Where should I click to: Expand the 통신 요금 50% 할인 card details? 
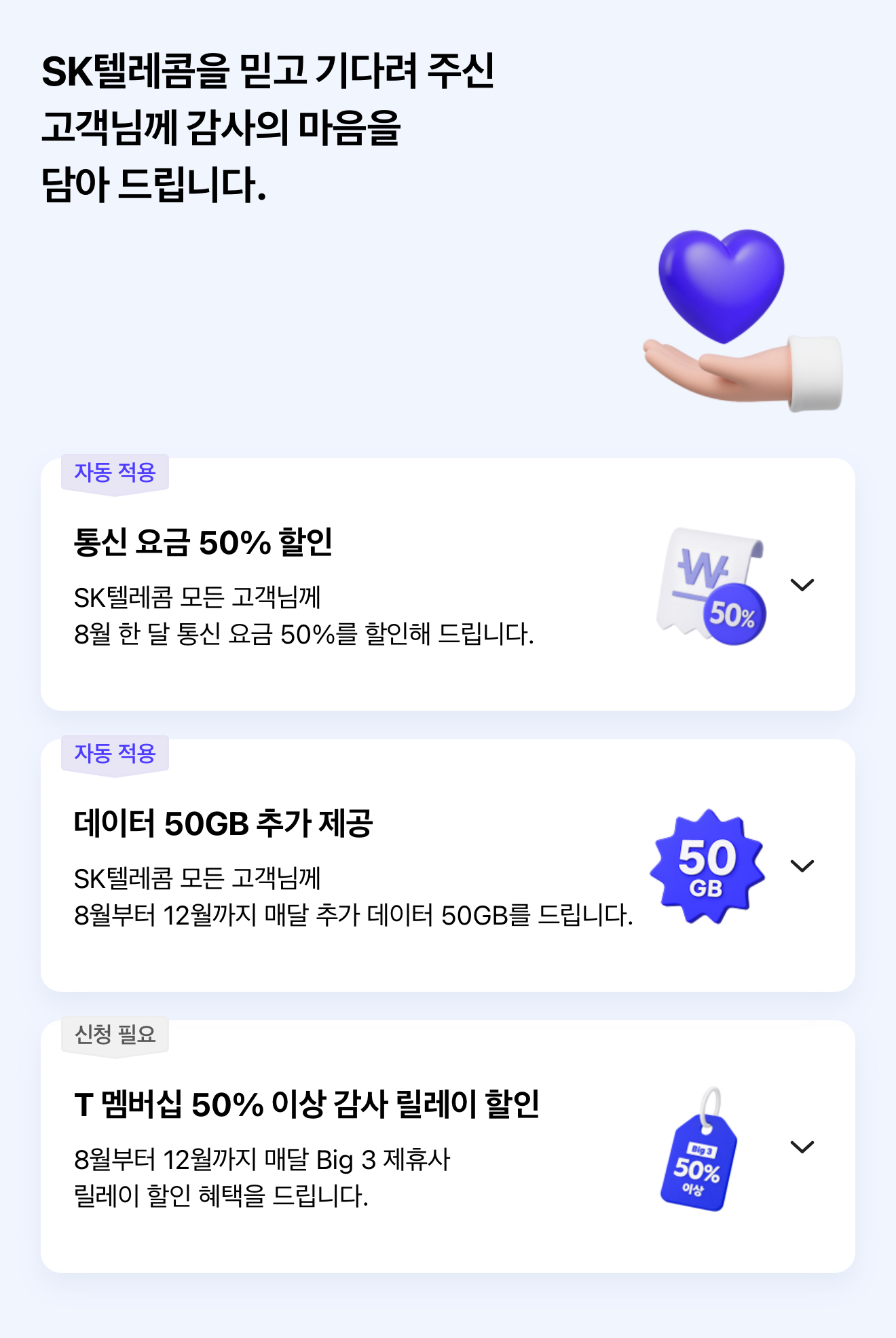pyautogui.click(x=804, y=584)
